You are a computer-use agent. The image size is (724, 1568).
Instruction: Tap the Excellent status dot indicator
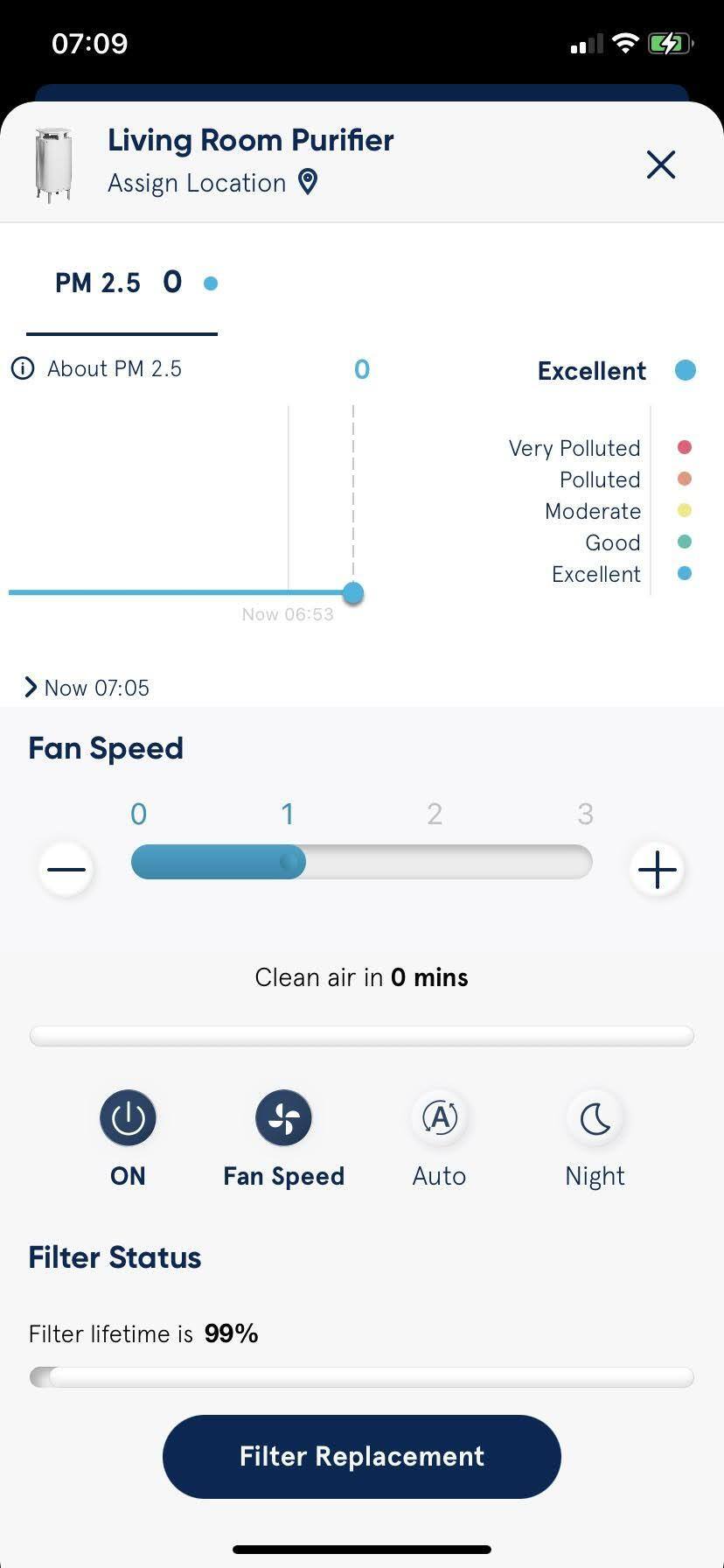[x=686, y=370]
